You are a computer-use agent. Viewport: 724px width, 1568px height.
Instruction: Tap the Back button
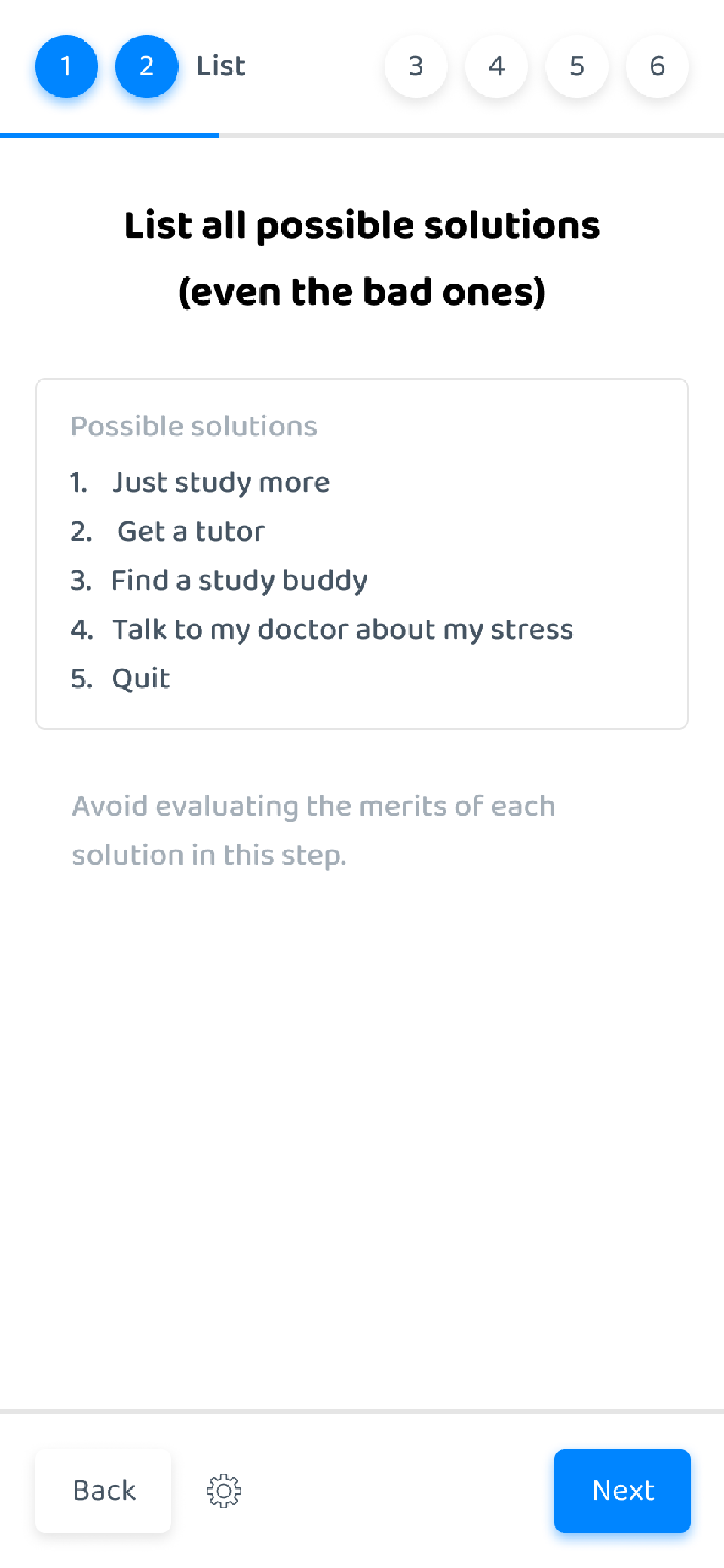coord(103,1490)
